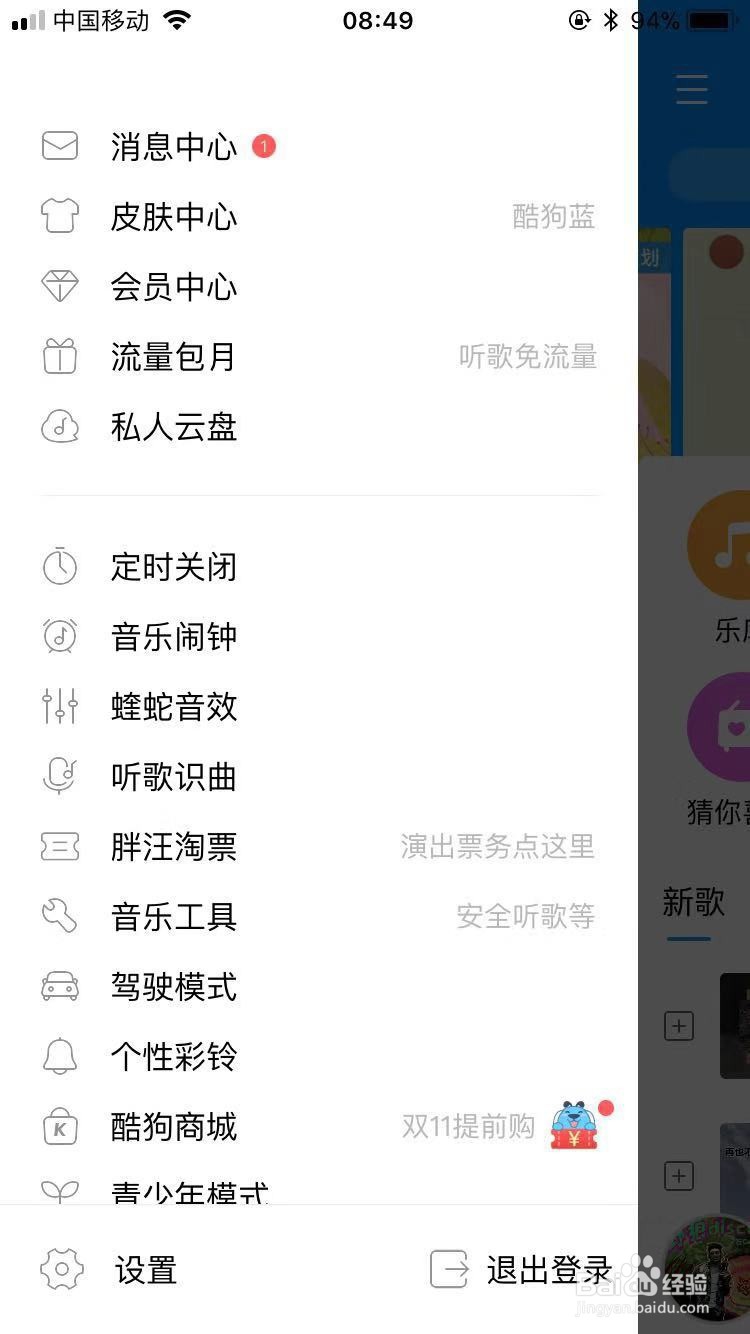Open 音乐工具 music tools

pyautogui.click(x=319, y=917)
